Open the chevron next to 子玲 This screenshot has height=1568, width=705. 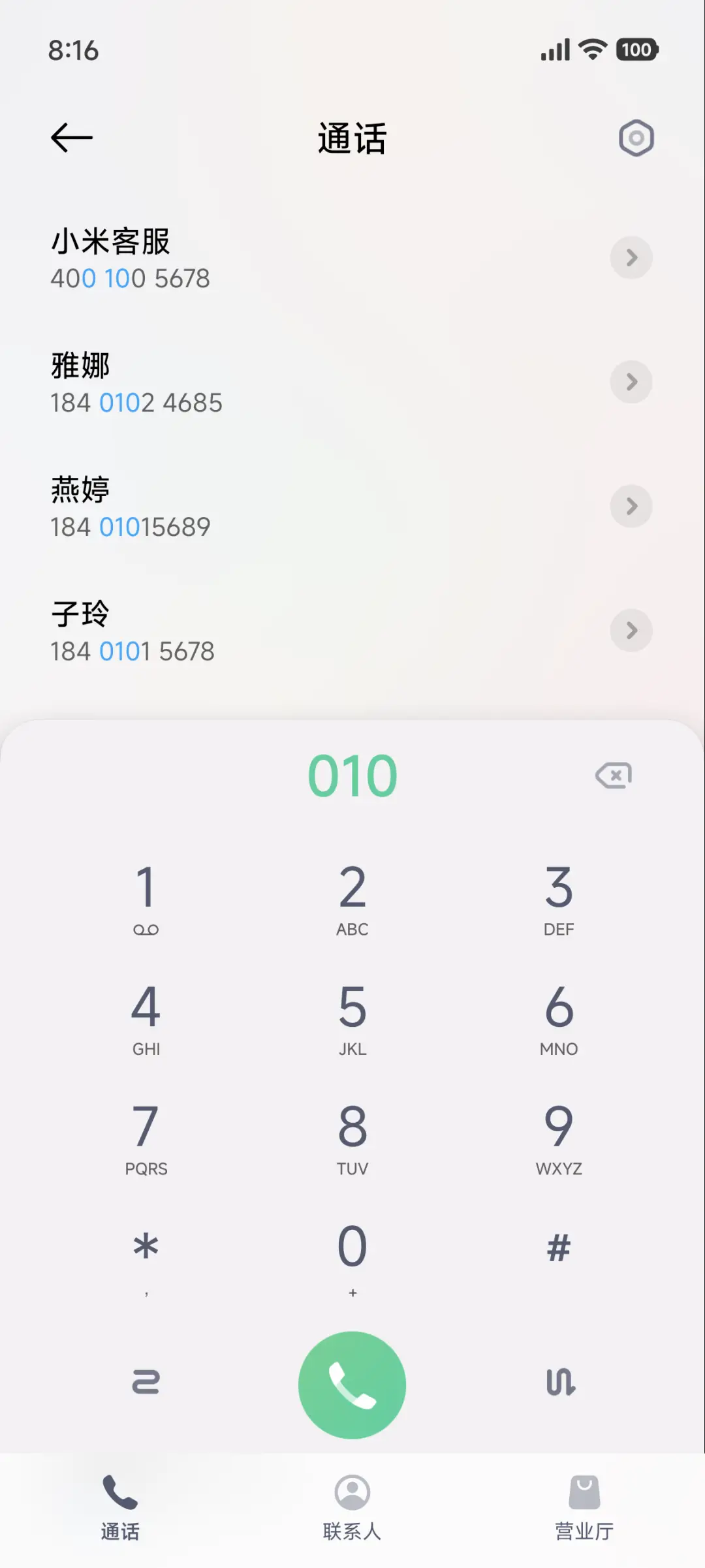[x=631, y=631]
